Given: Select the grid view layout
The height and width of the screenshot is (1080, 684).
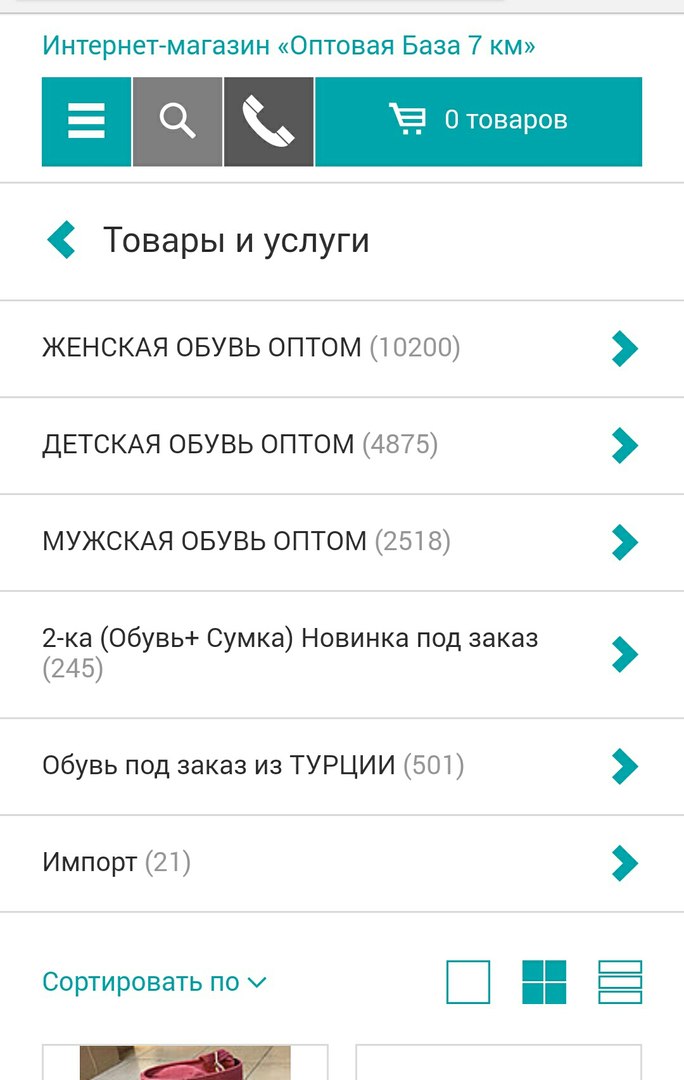Looking at the screenshot, I should click(544, 982).
